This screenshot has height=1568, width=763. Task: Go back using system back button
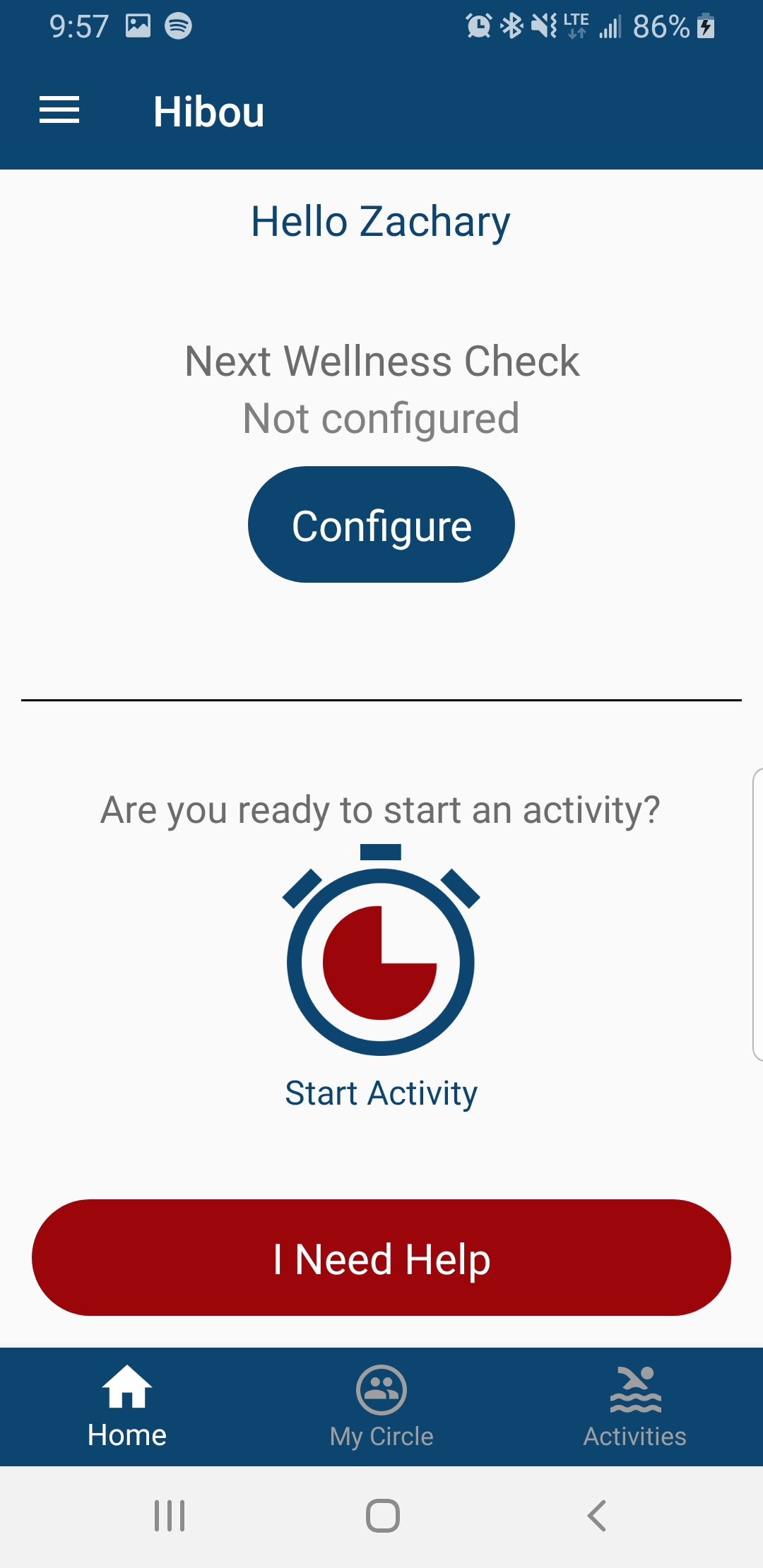[597, 1516]
